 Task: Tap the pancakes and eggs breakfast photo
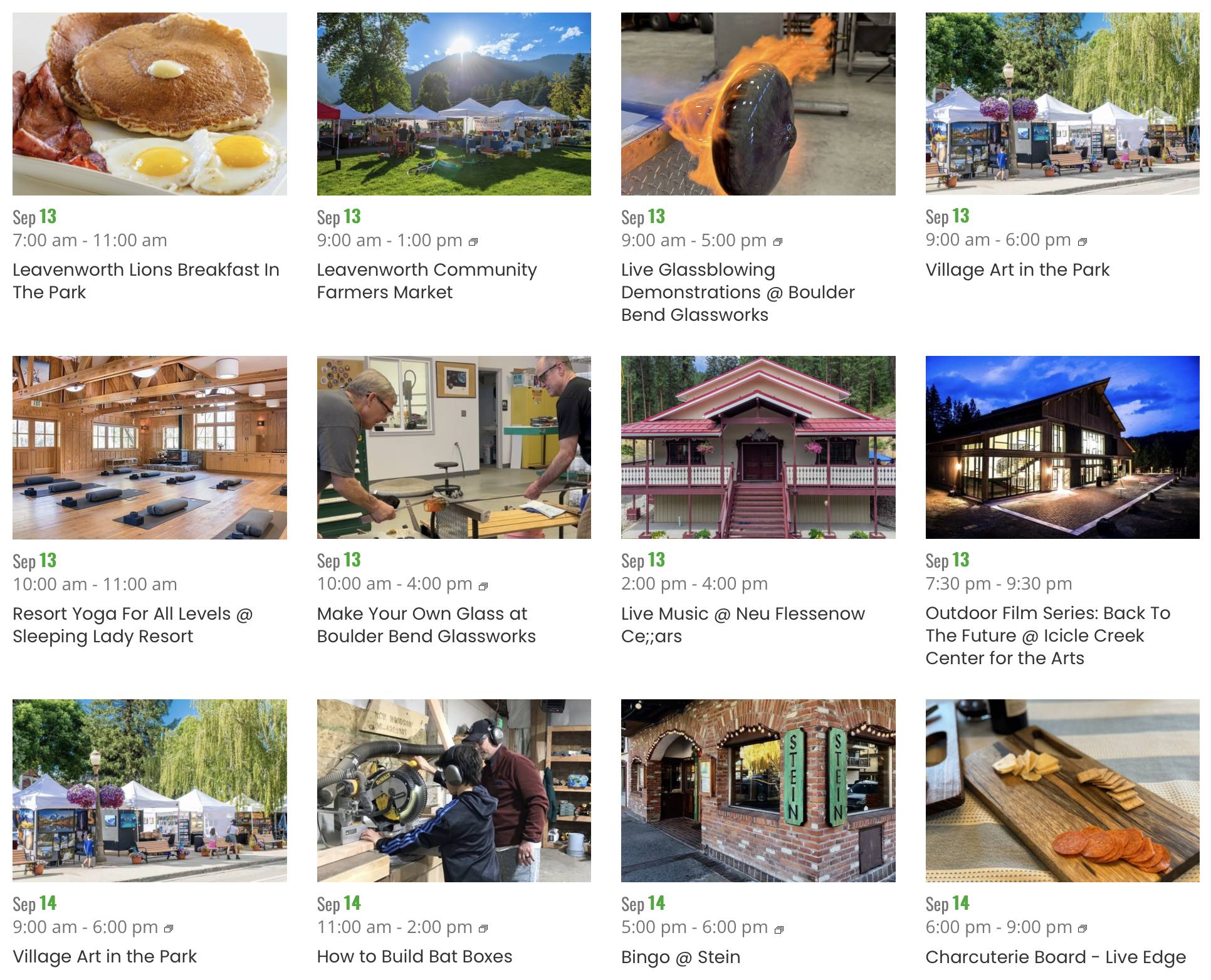click(x=150, y=104)
